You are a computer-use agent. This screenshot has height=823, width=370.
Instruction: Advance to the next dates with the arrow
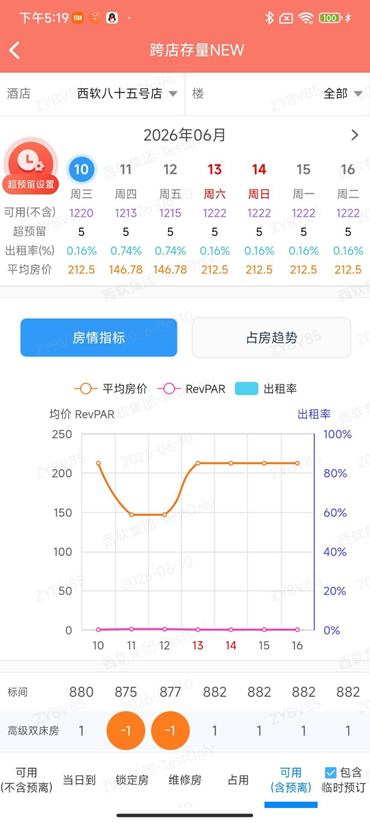coord(355,135)
